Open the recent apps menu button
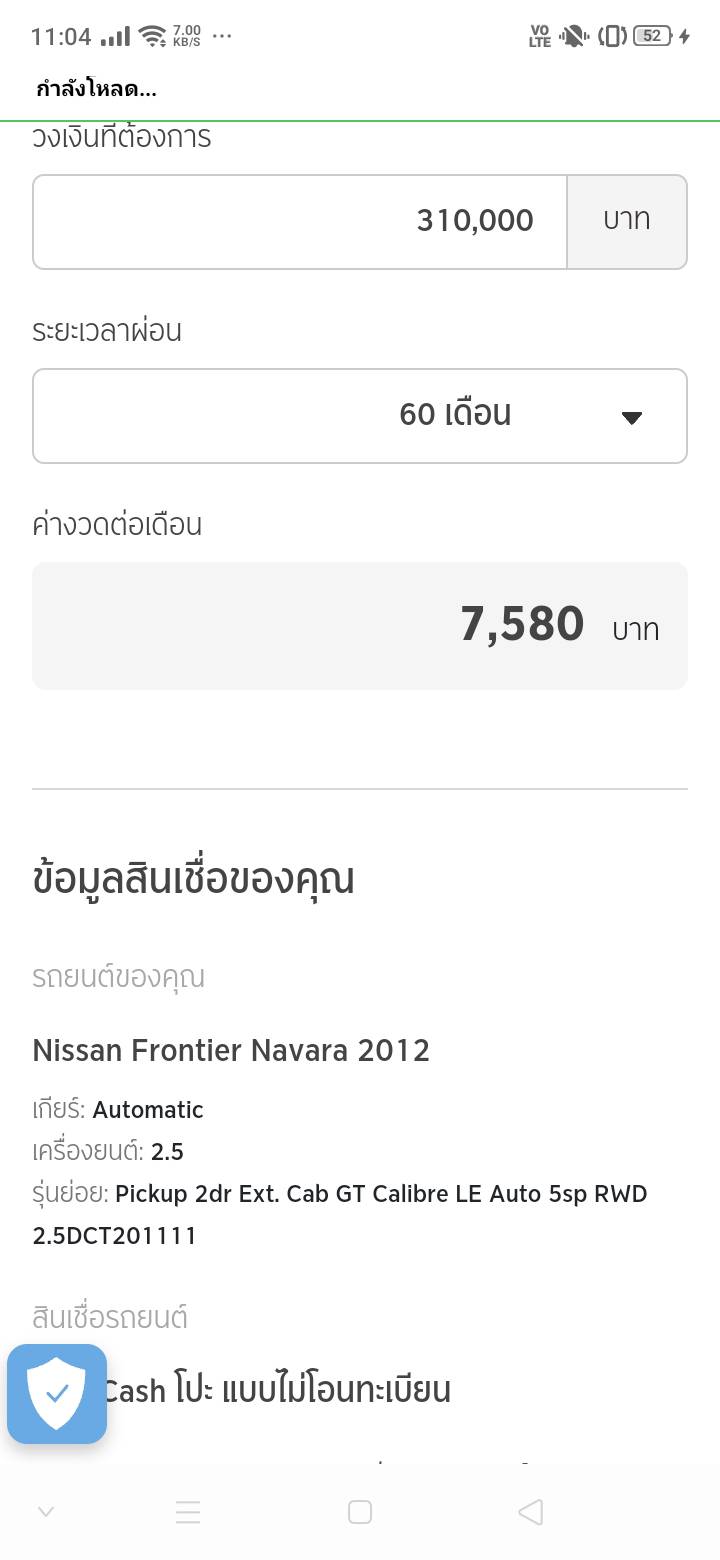Screen dimensions: 720x1560 point(188,1512)
